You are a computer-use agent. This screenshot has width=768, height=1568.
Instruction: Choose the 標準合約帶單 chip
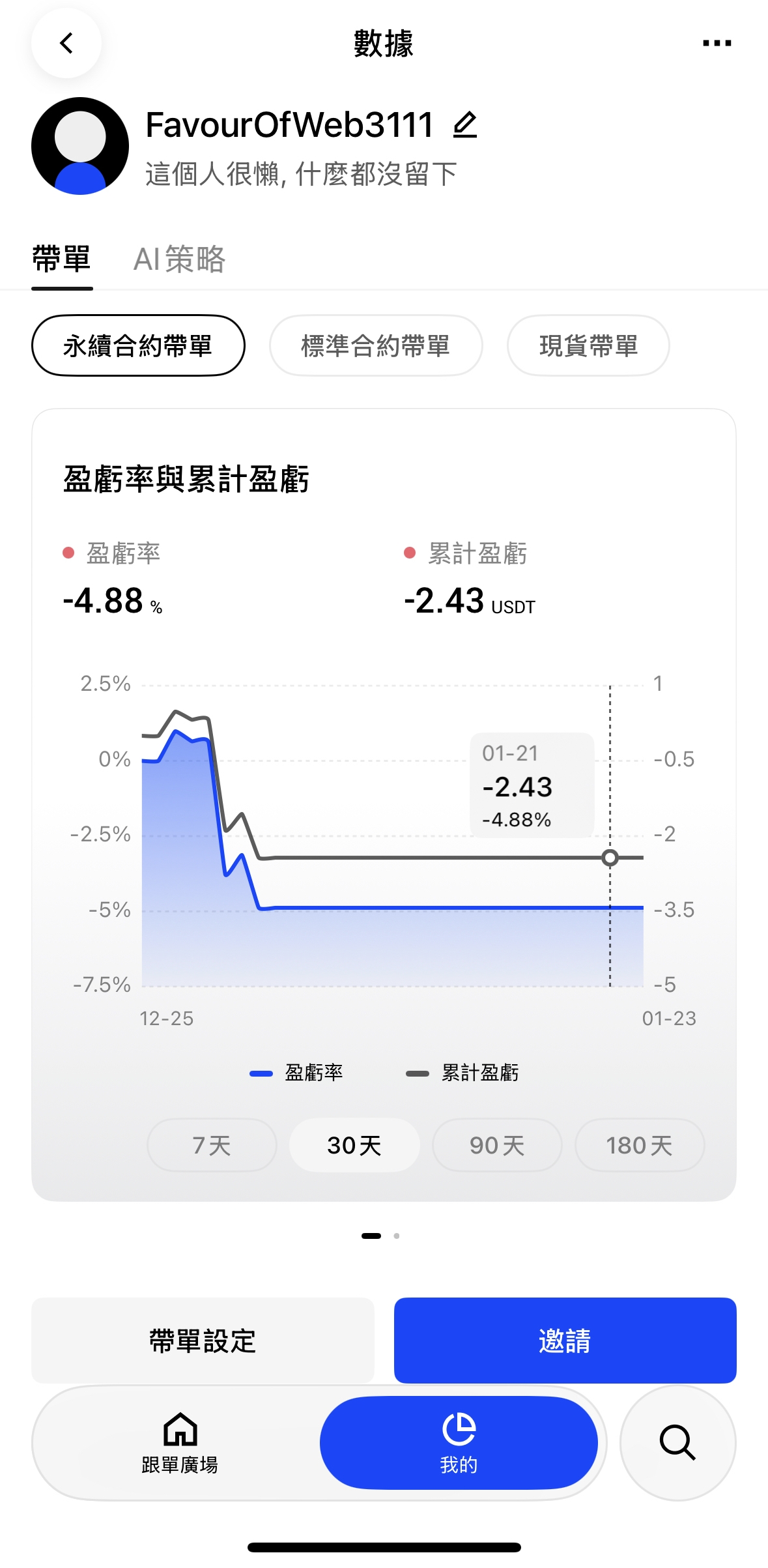(x=376, y=346)
